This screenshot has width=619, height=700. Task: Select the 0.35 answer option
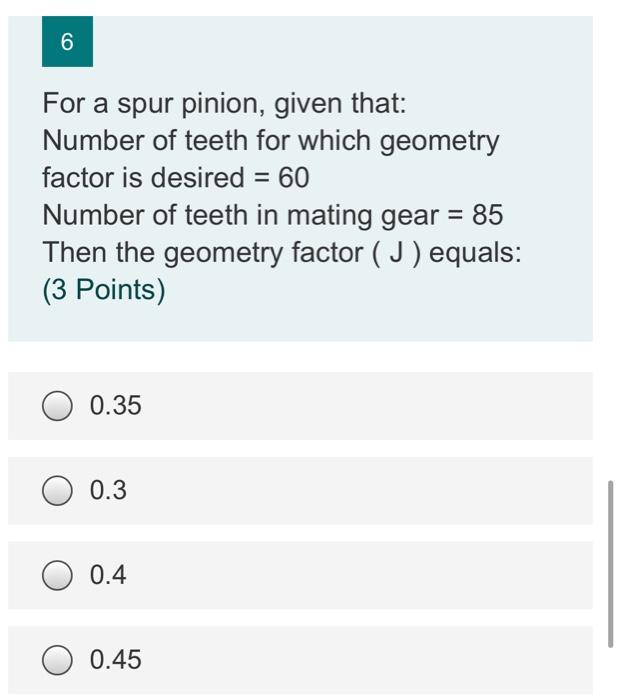(58, 407)
